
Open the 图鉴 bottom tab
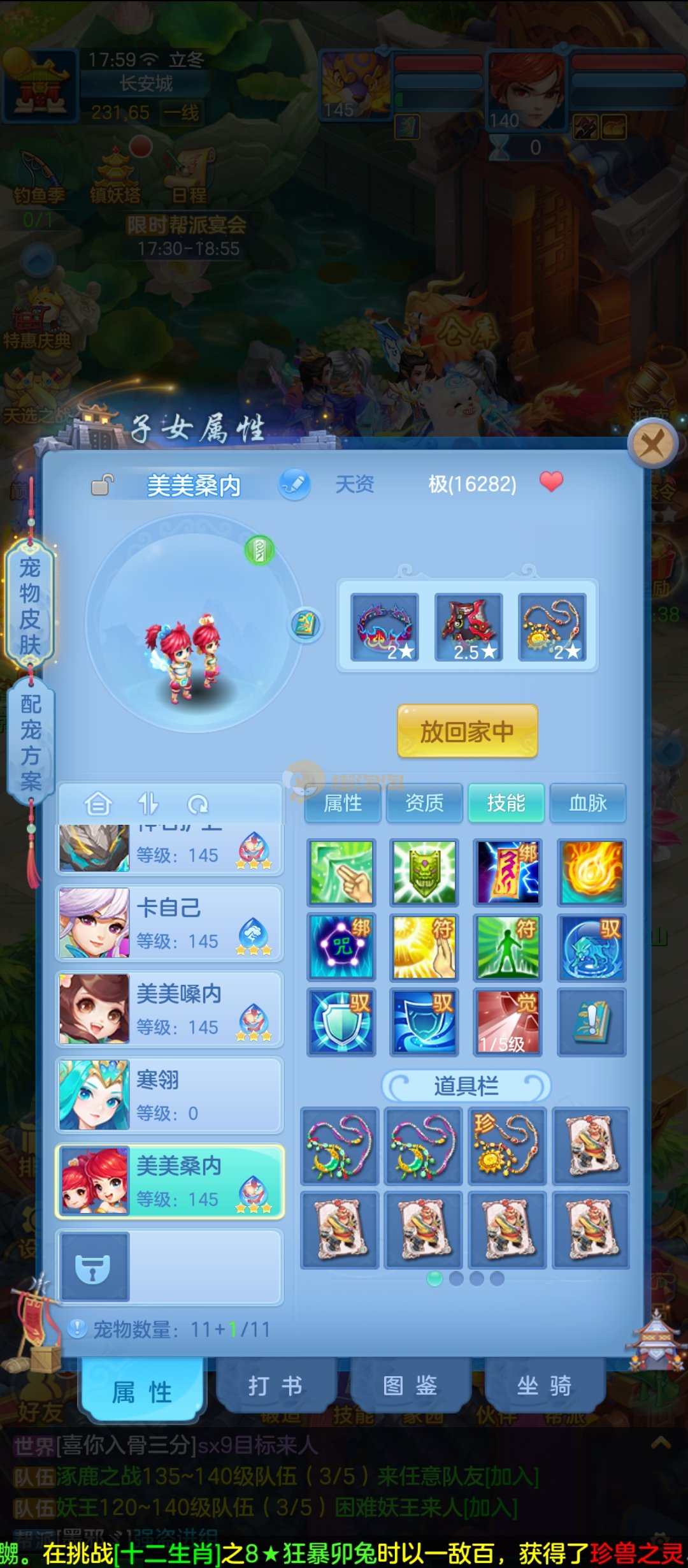410,1386
